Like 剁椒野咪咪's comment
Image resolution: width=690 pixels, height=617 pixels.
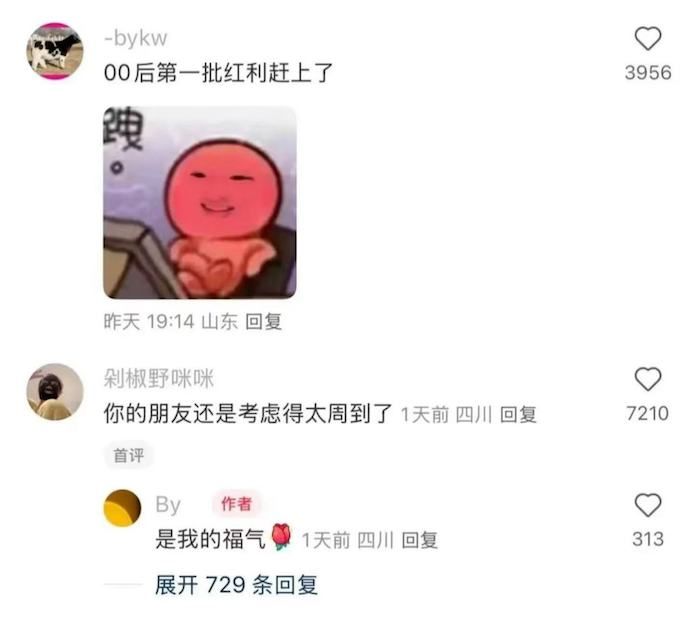pos(648,379)
